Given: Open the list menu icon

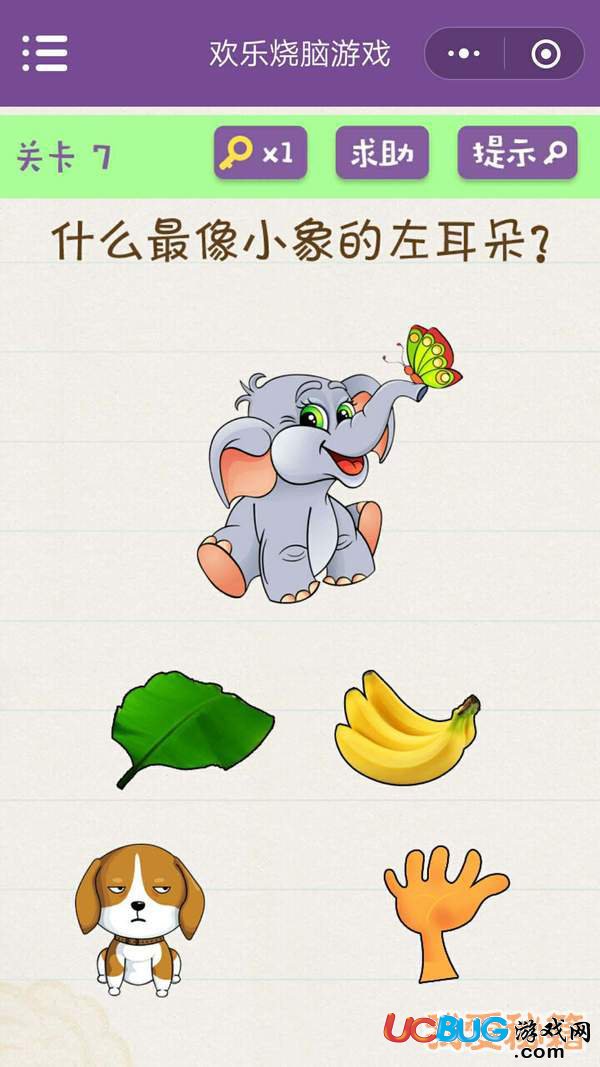Looking at the screenshot, I should click(44, 53).
